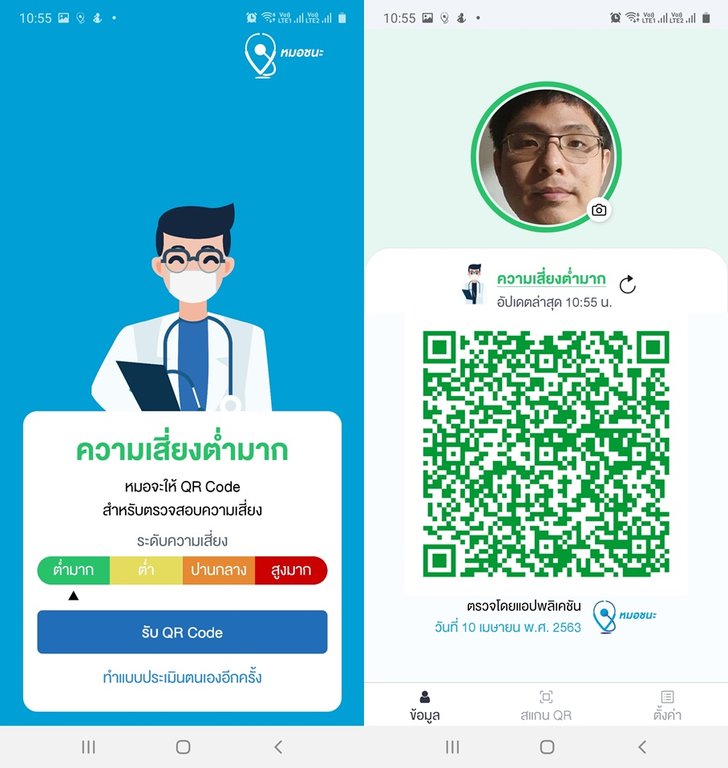
Task: Open the ทำแบบประเมินตนเองอีกครั้ง link
Action: point(182,678)
